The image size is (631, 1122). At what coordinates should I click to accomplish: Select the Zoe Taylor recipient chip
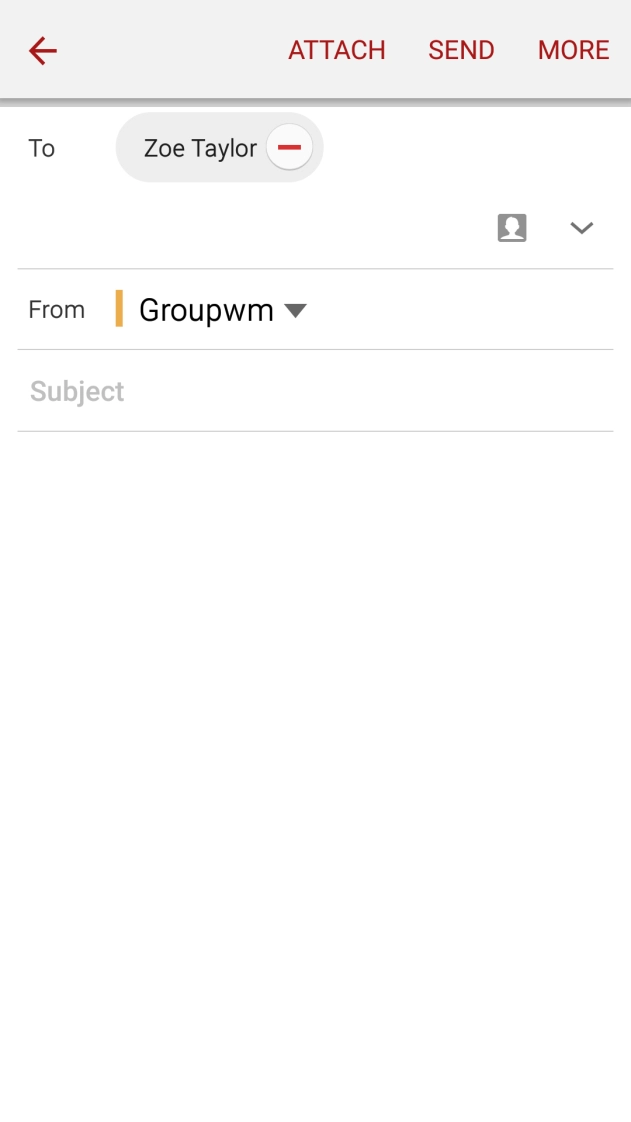(x=200, y=148)
